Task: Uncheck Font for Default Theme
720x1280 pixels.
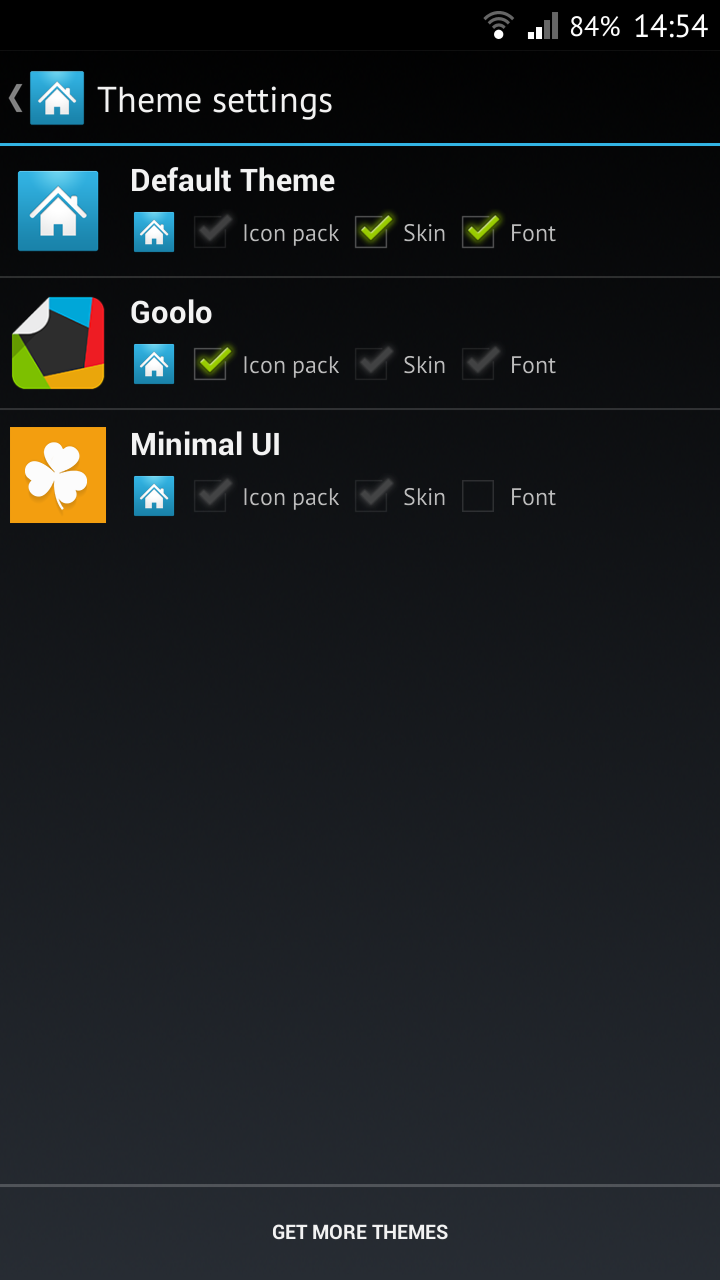Action: tap(479, 232)
